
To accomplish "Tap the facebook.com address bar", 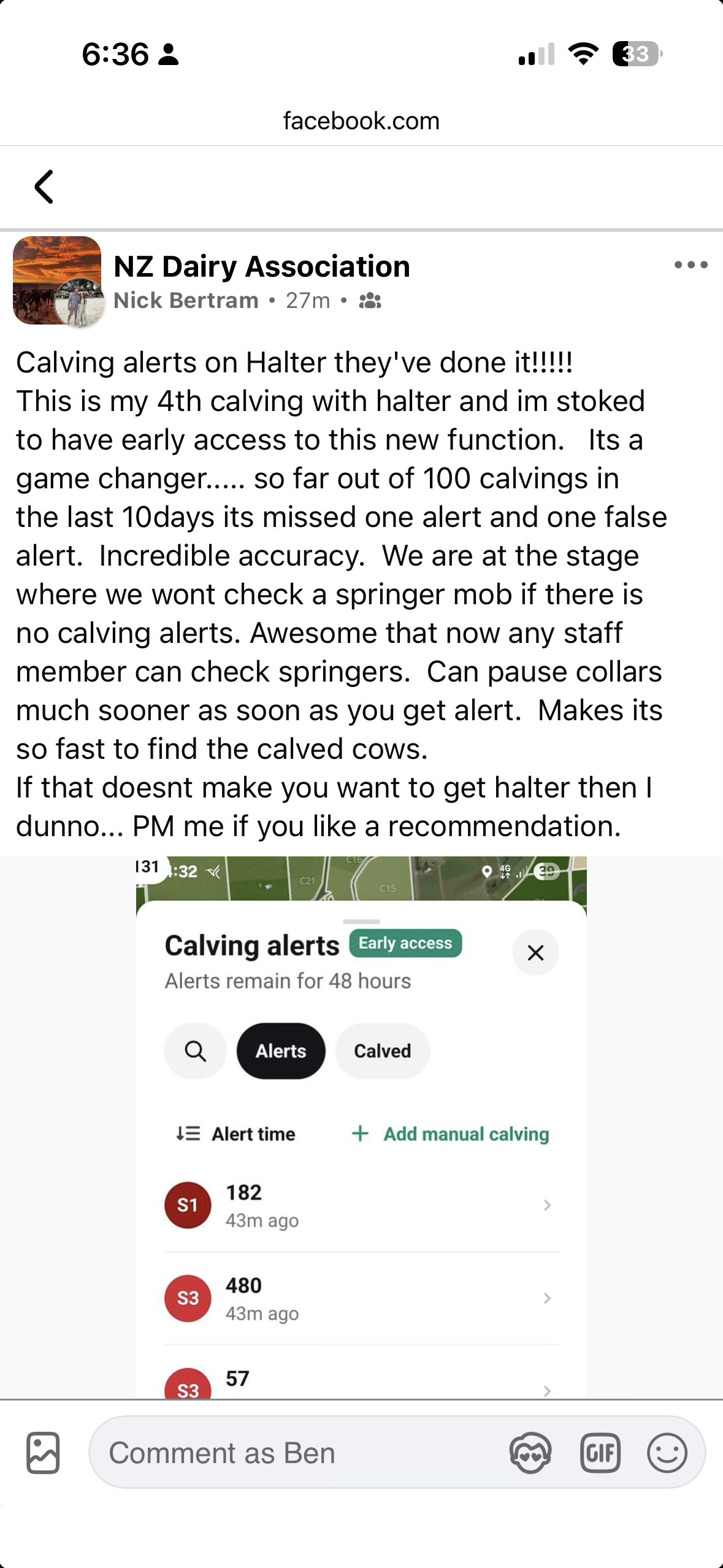I will pos(361,121).
